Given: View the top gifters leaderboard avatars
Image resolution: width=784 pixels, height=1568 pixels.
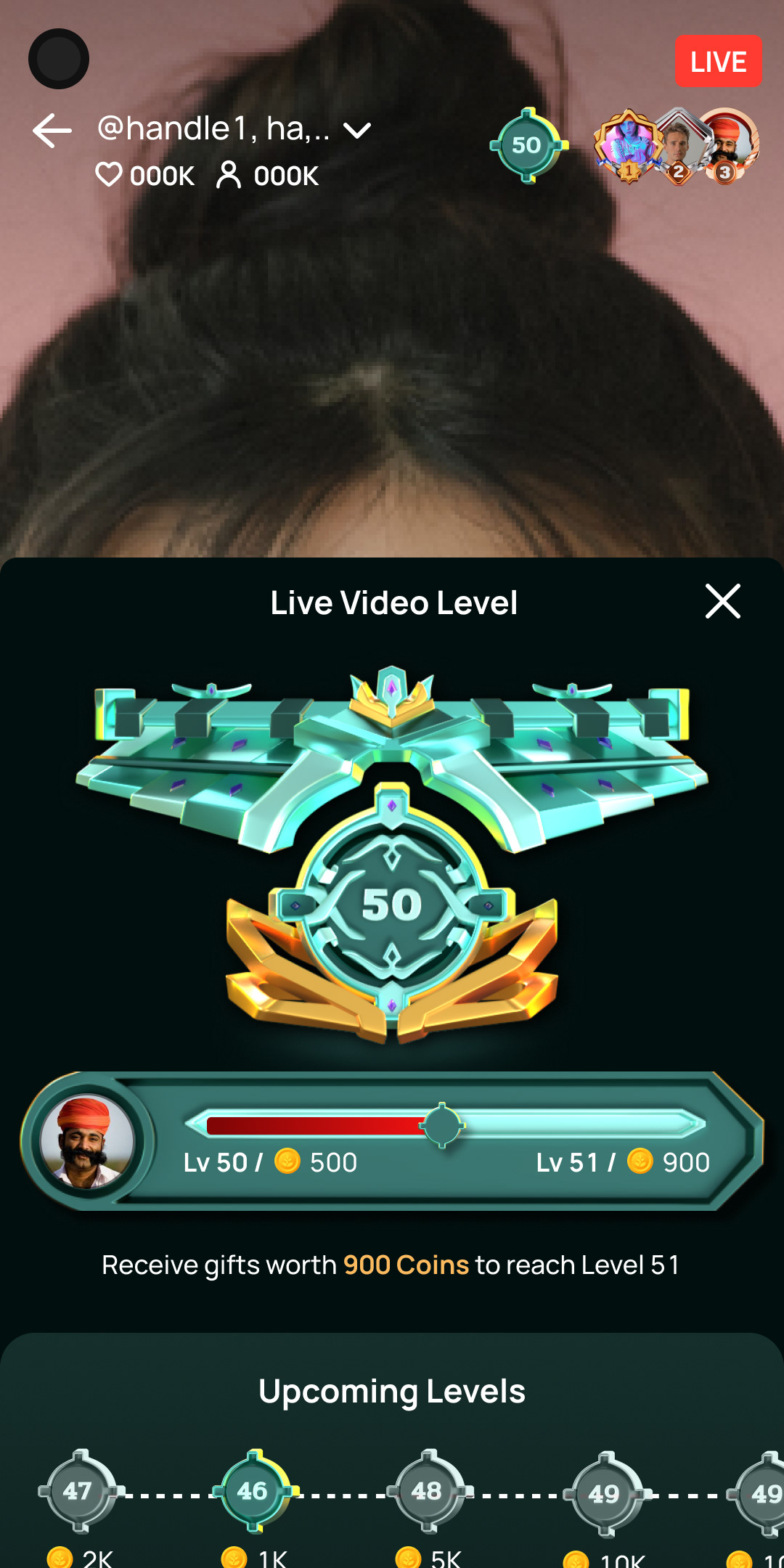Looking at the screenshot, I should pos(677,147).
